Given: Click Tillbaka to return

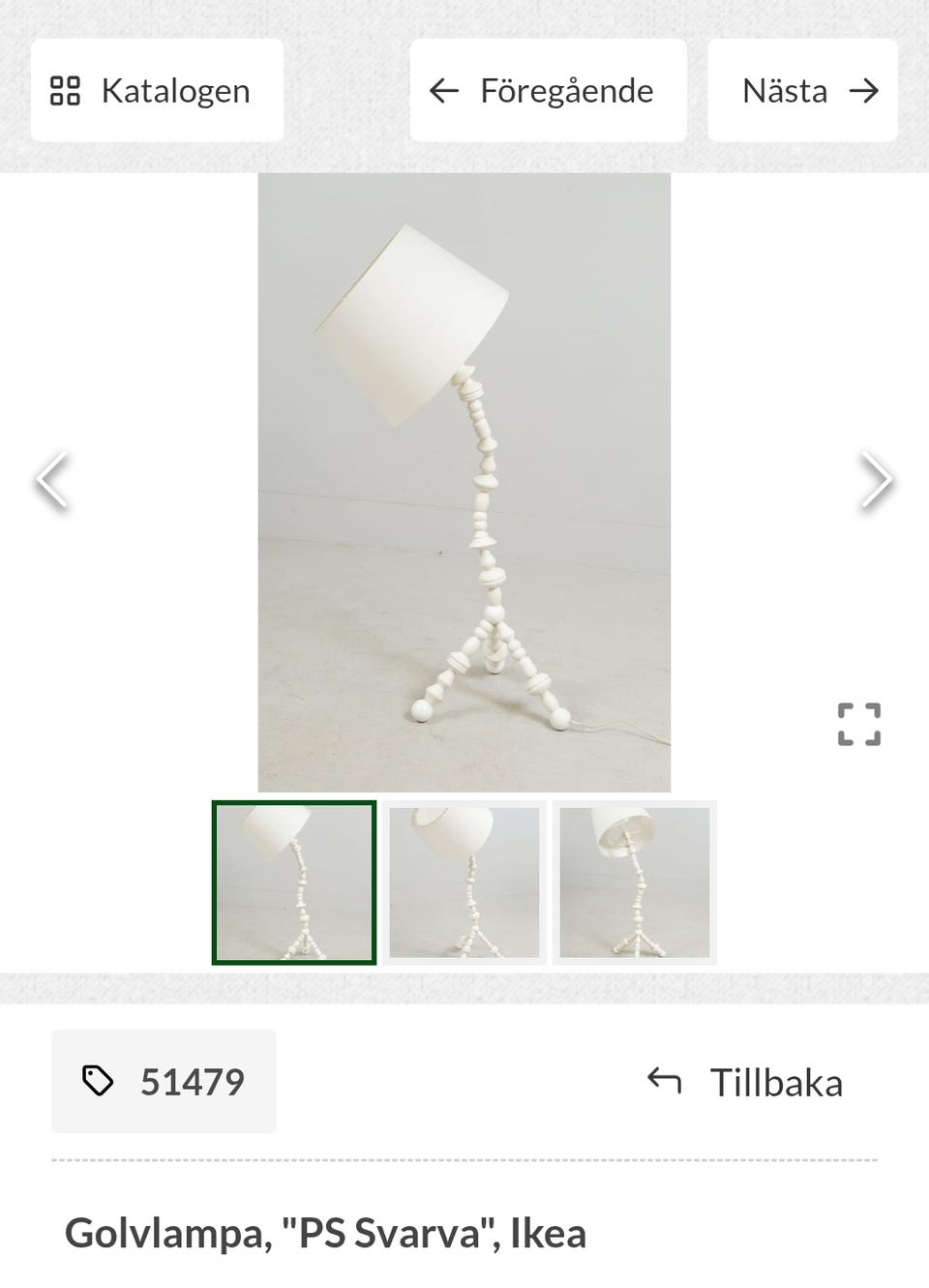Looking at the screenshot, I should click(x=775, y=1081).
